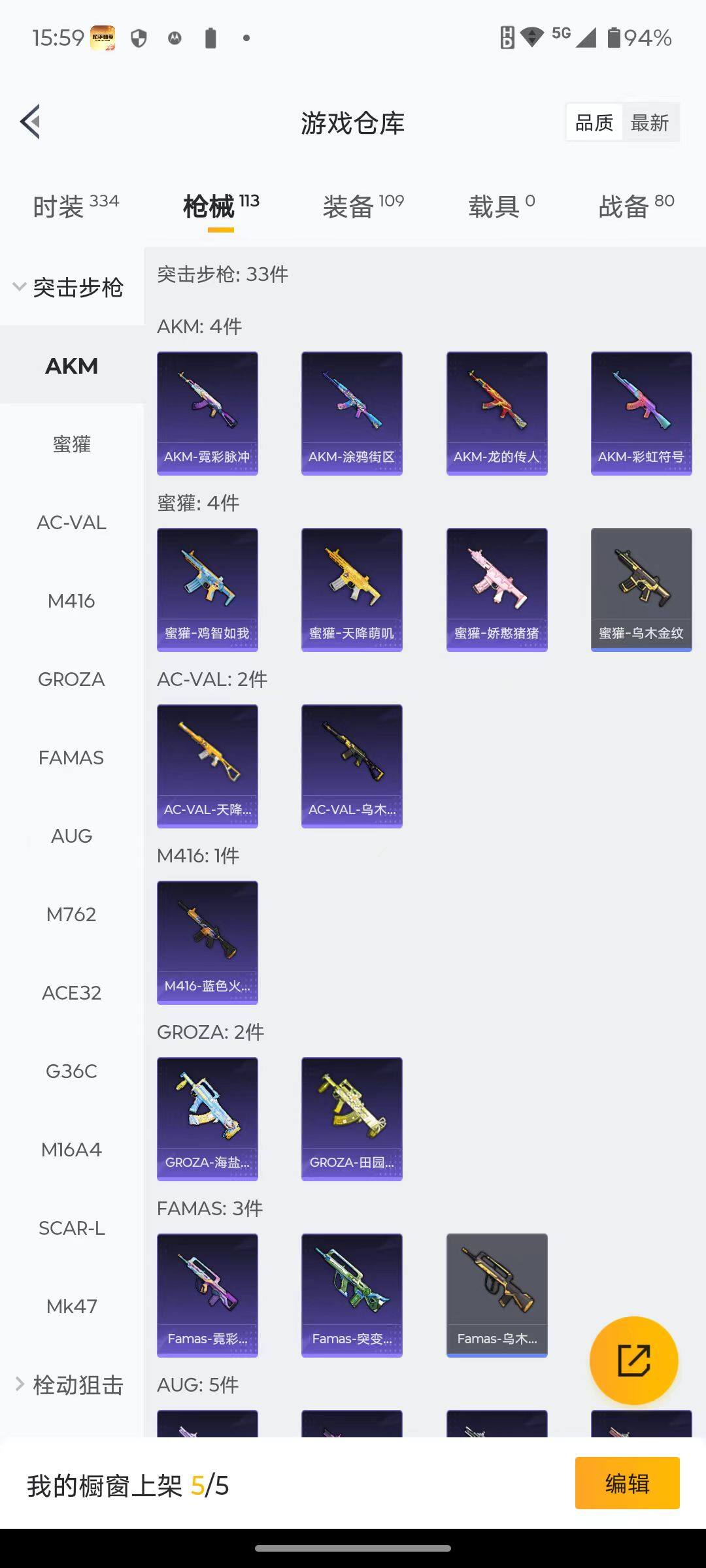Tap the yellow floating share button
706x1568 pixels.
[633, 1361]
